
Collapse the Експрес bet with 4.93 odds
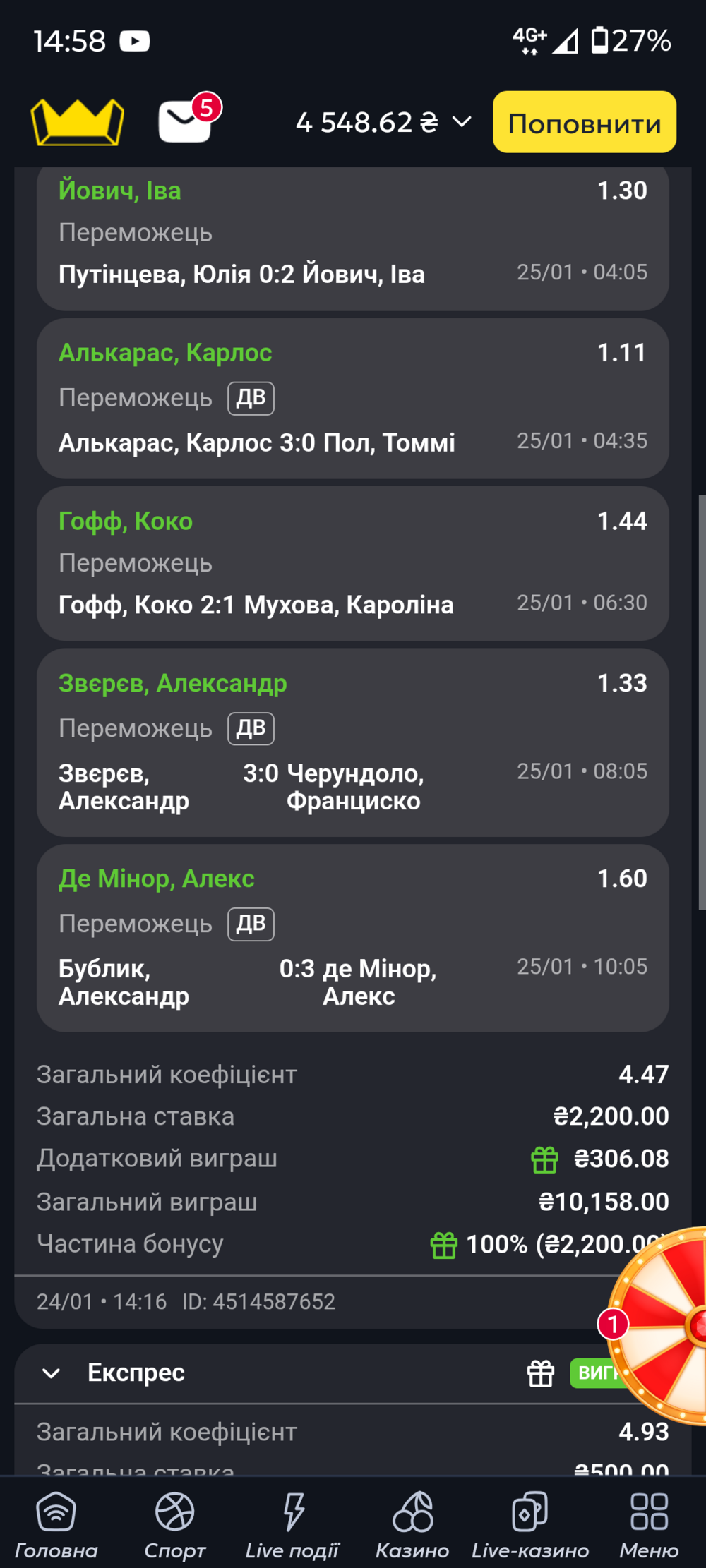(x=52, y=1373)
